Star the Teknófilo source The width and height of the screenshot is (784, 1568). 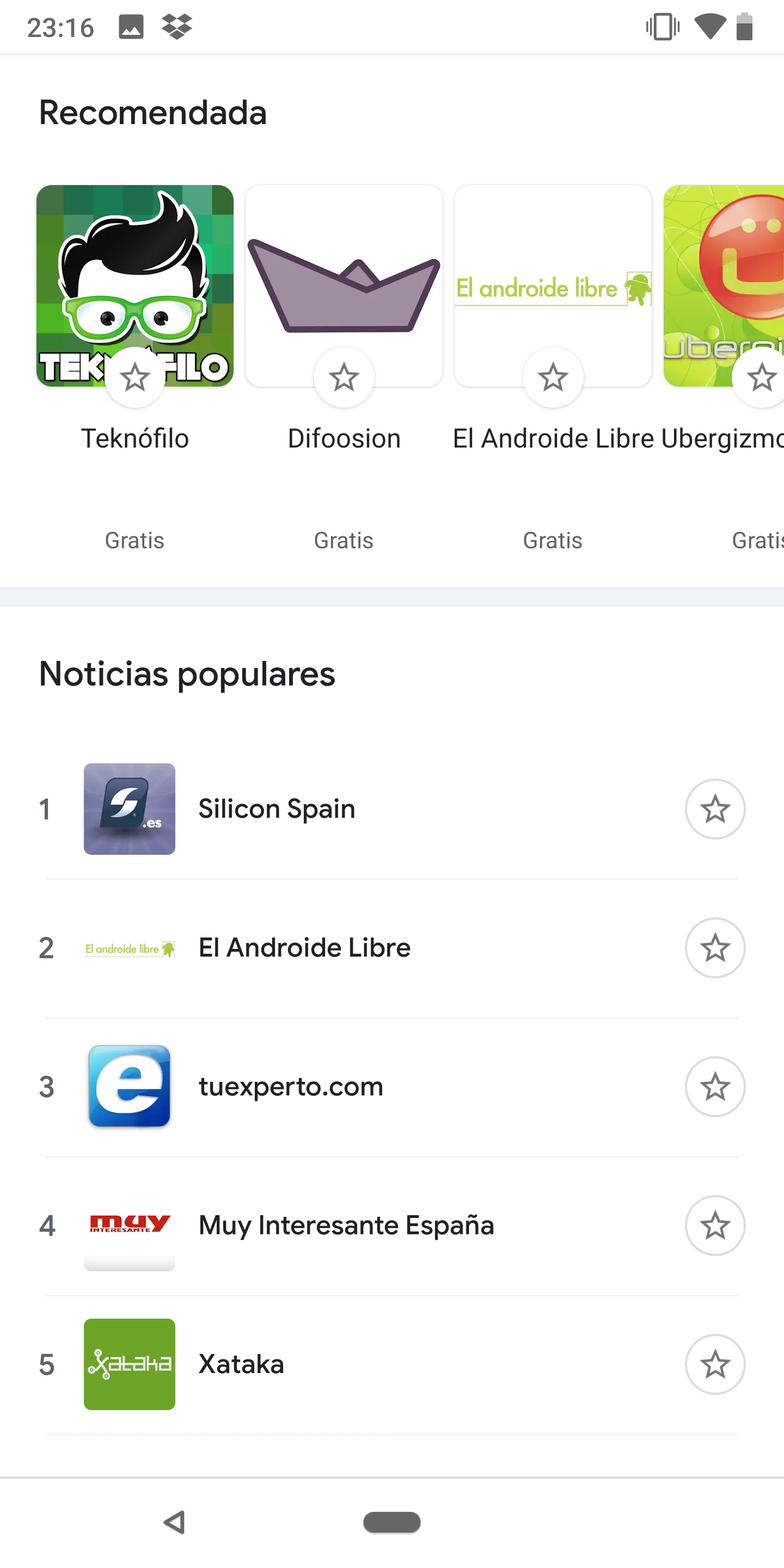[x=134, y=377]
